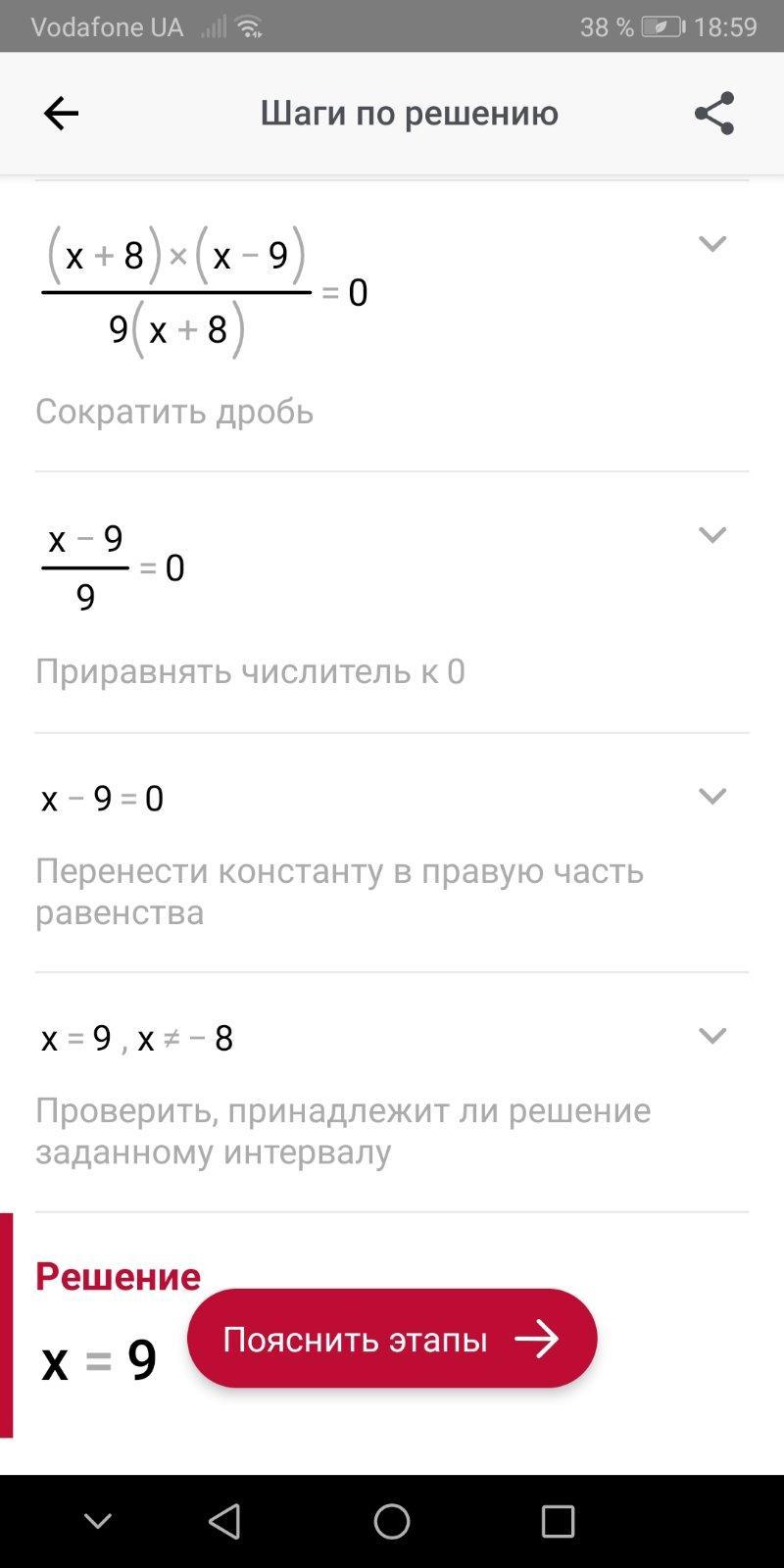Expand the «Приравнять числитель к 0» step
Viewport: 784px width, 1568px height.
pyautogui.click(x=712, y=534)
